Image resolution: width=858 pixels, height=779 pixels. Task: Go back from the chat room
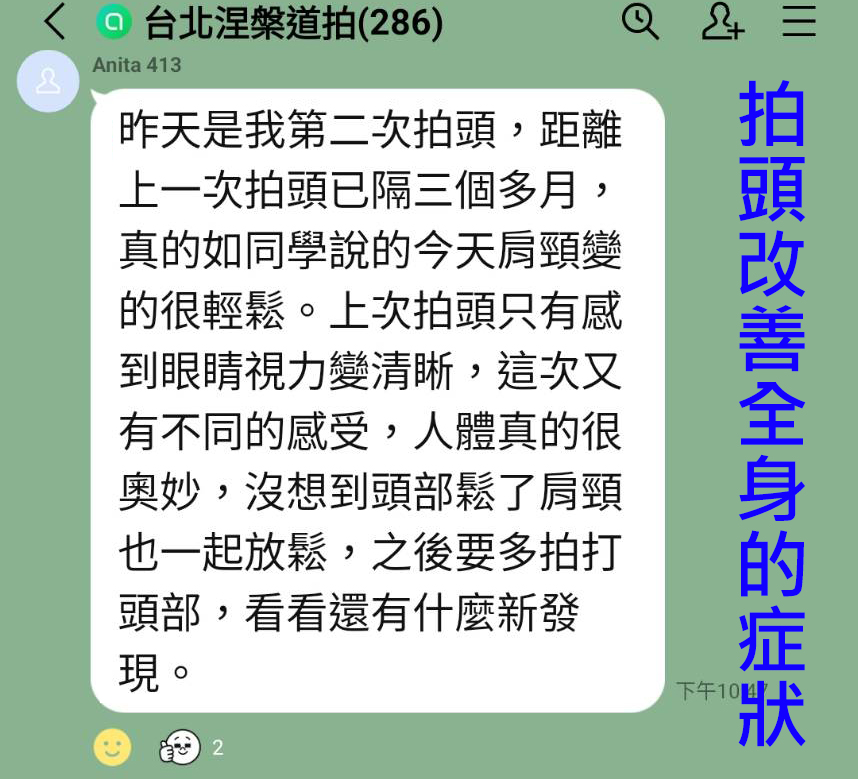point(56,22)
